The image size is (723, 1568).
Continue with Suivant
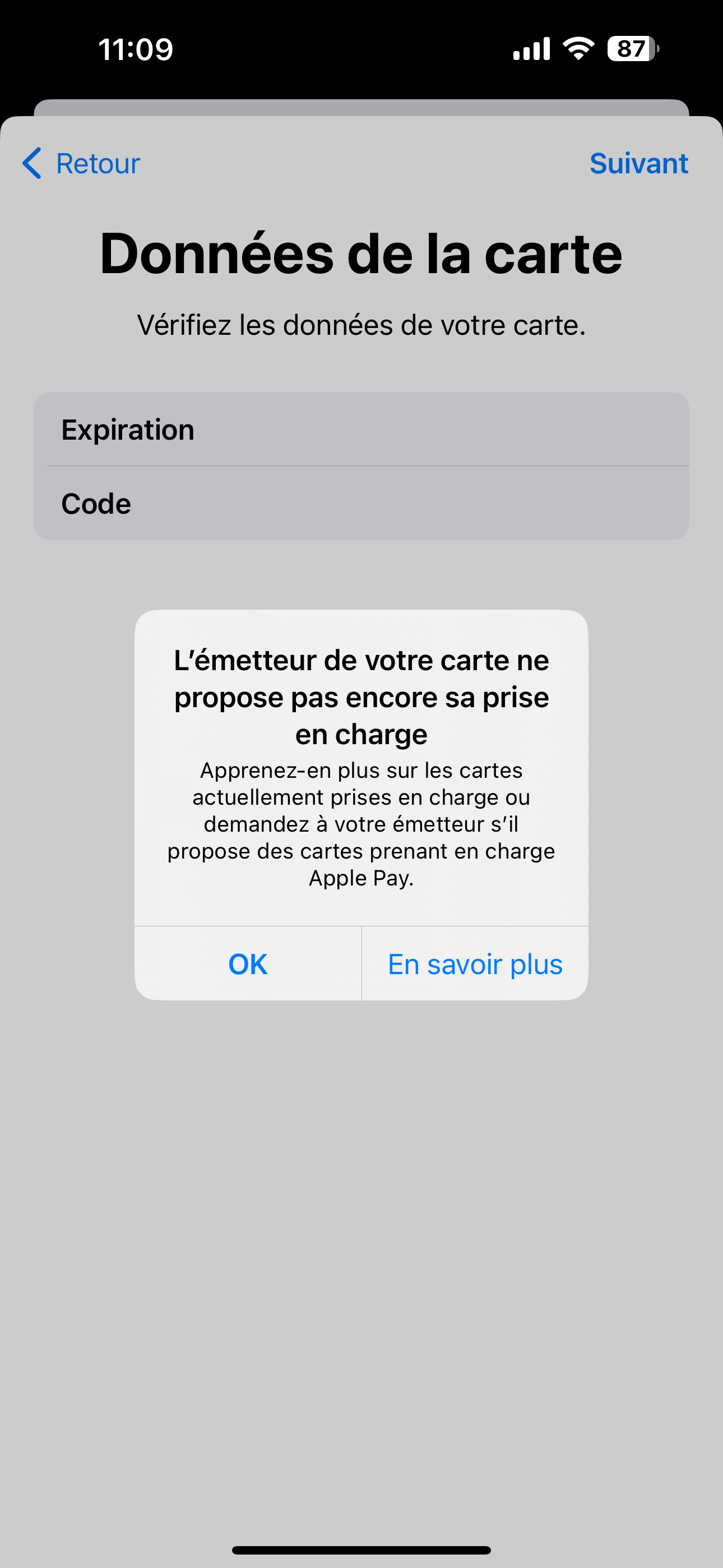coord(638,163)
